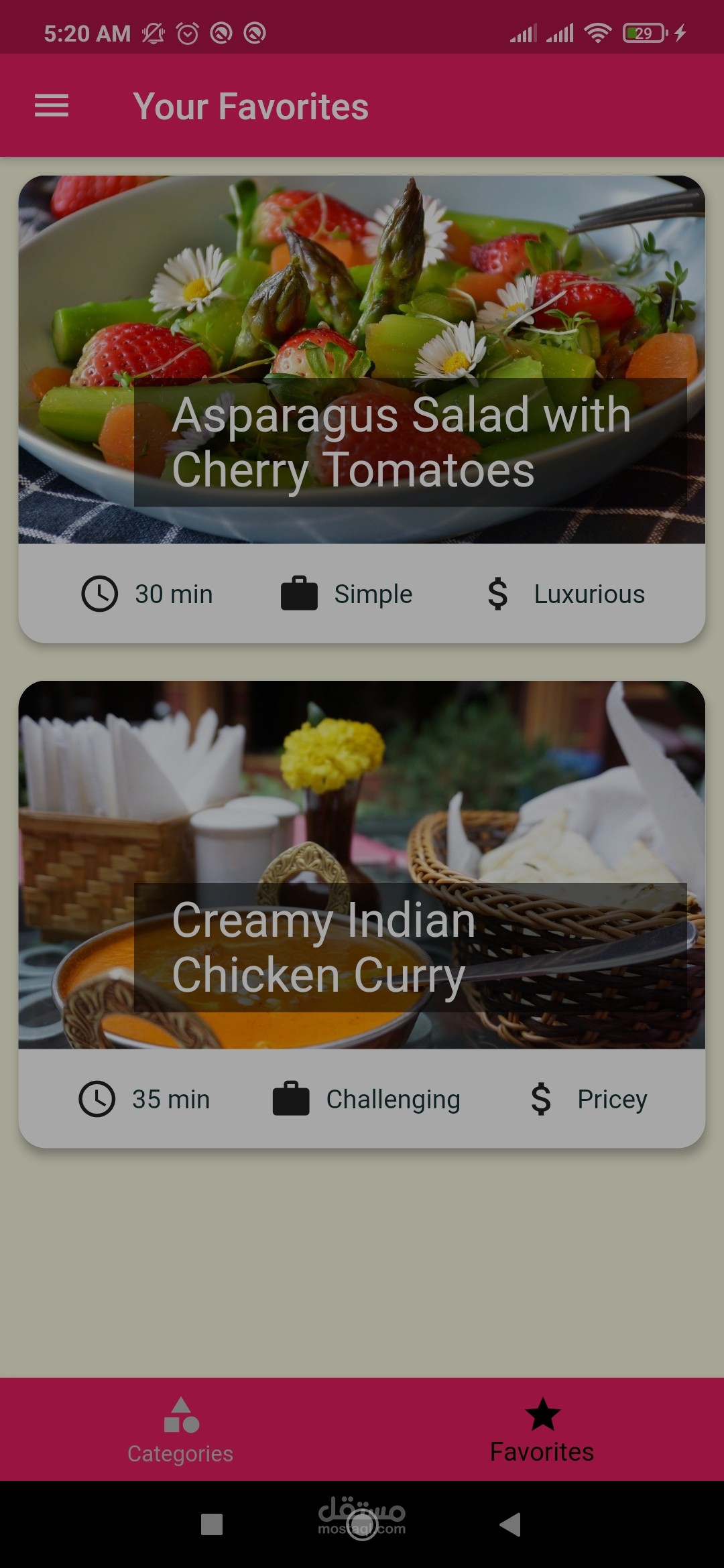Open the Creamy Indian Chicken Curry recipe
This screenshot has width=724, height=1568.
click(362, 915)
